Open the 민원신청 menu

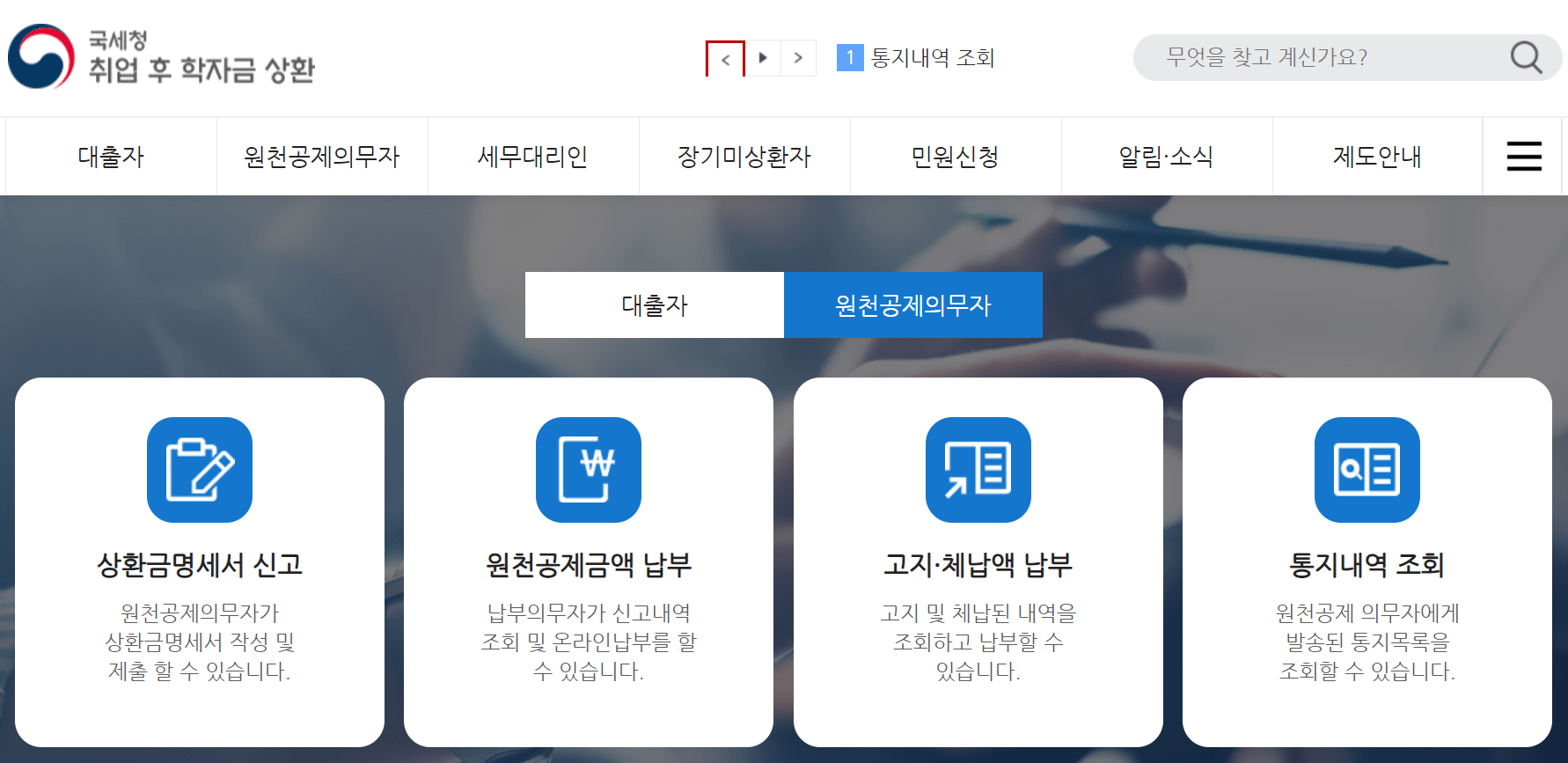coord(956,157)
